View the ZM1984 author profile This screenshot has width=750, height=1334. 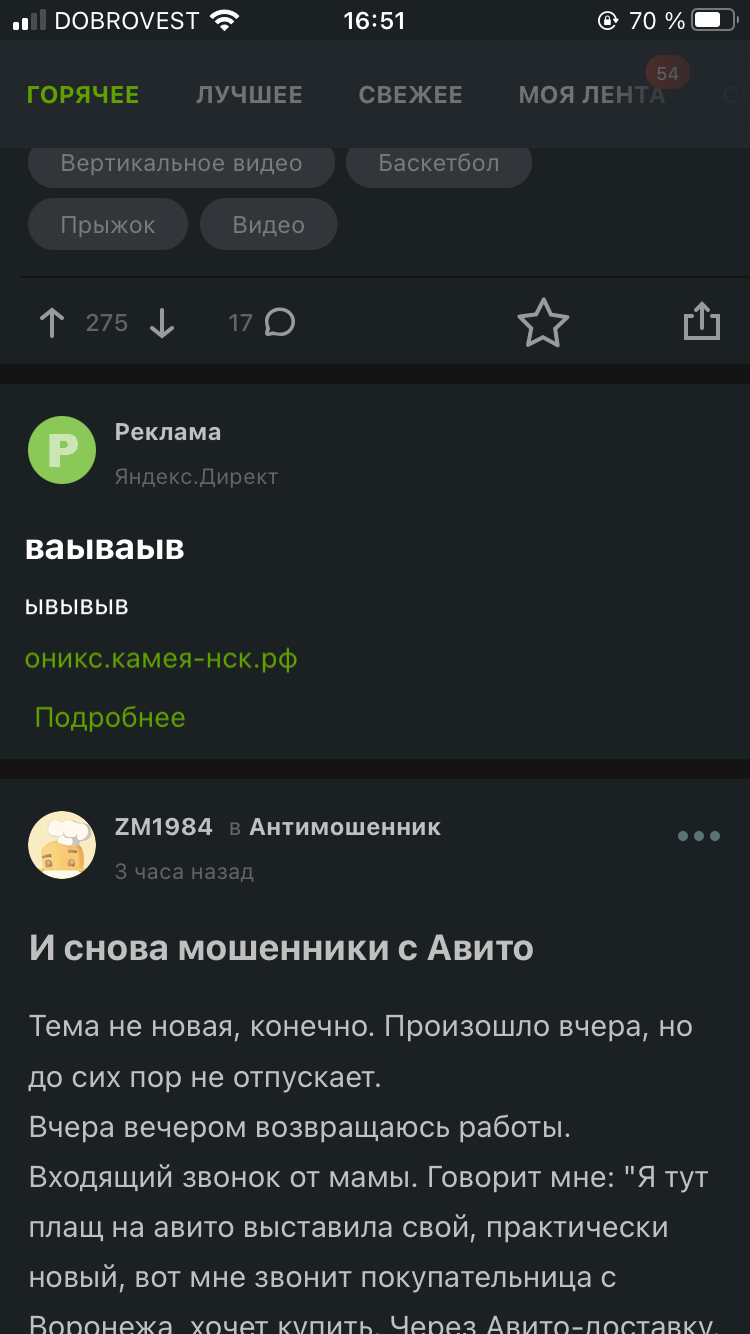coord(164,827)
